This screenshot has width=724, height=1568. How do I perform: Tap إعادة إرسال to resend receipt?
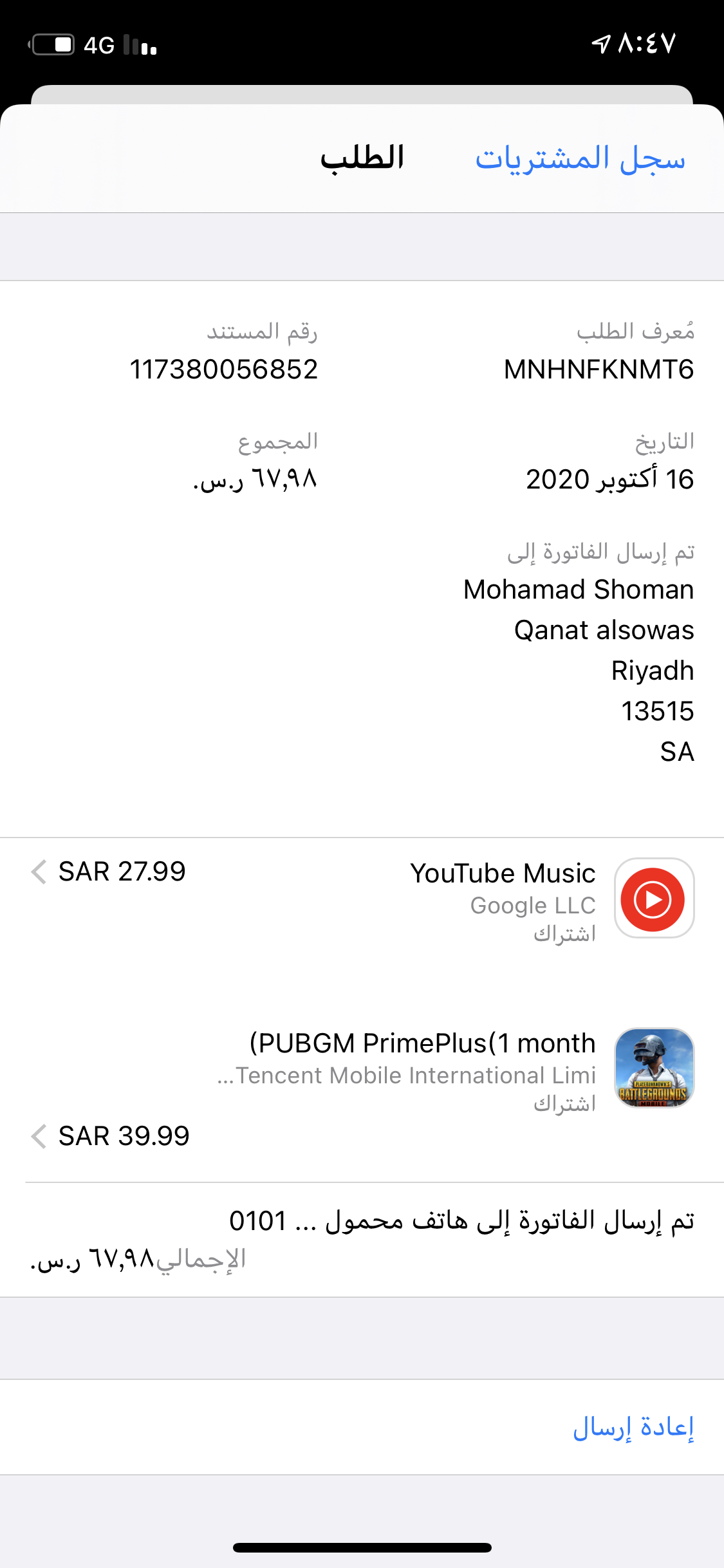(633, 1426)
